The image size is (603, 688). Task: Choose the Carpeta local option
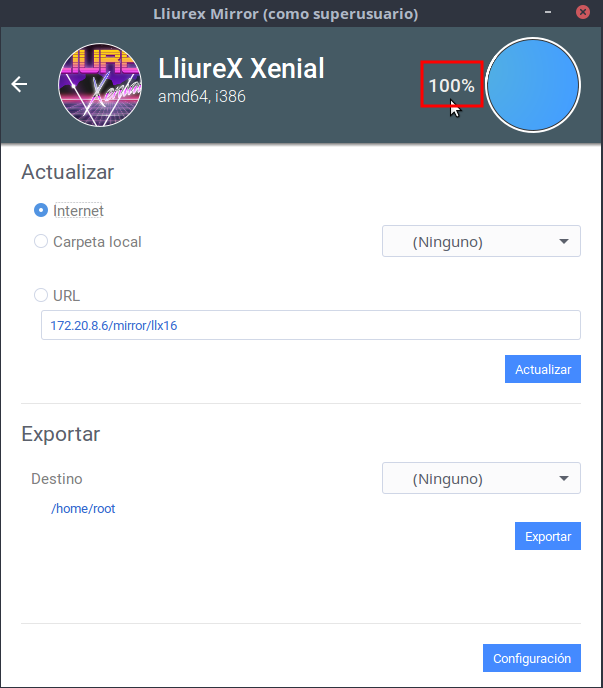pyautogui.click(x=41, y=241)
